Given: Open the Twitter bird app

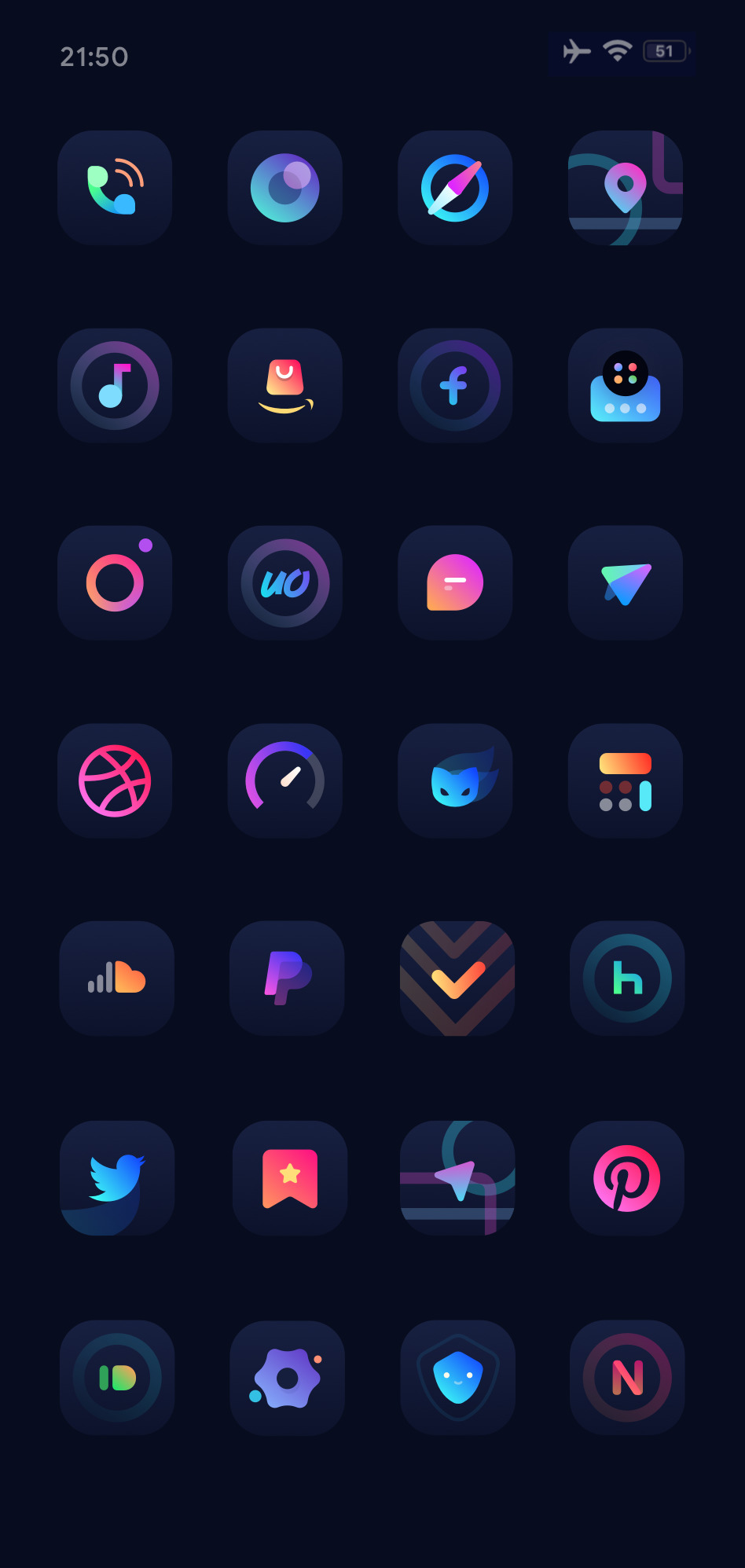Looking at the screenshot, I should 117,1178.
